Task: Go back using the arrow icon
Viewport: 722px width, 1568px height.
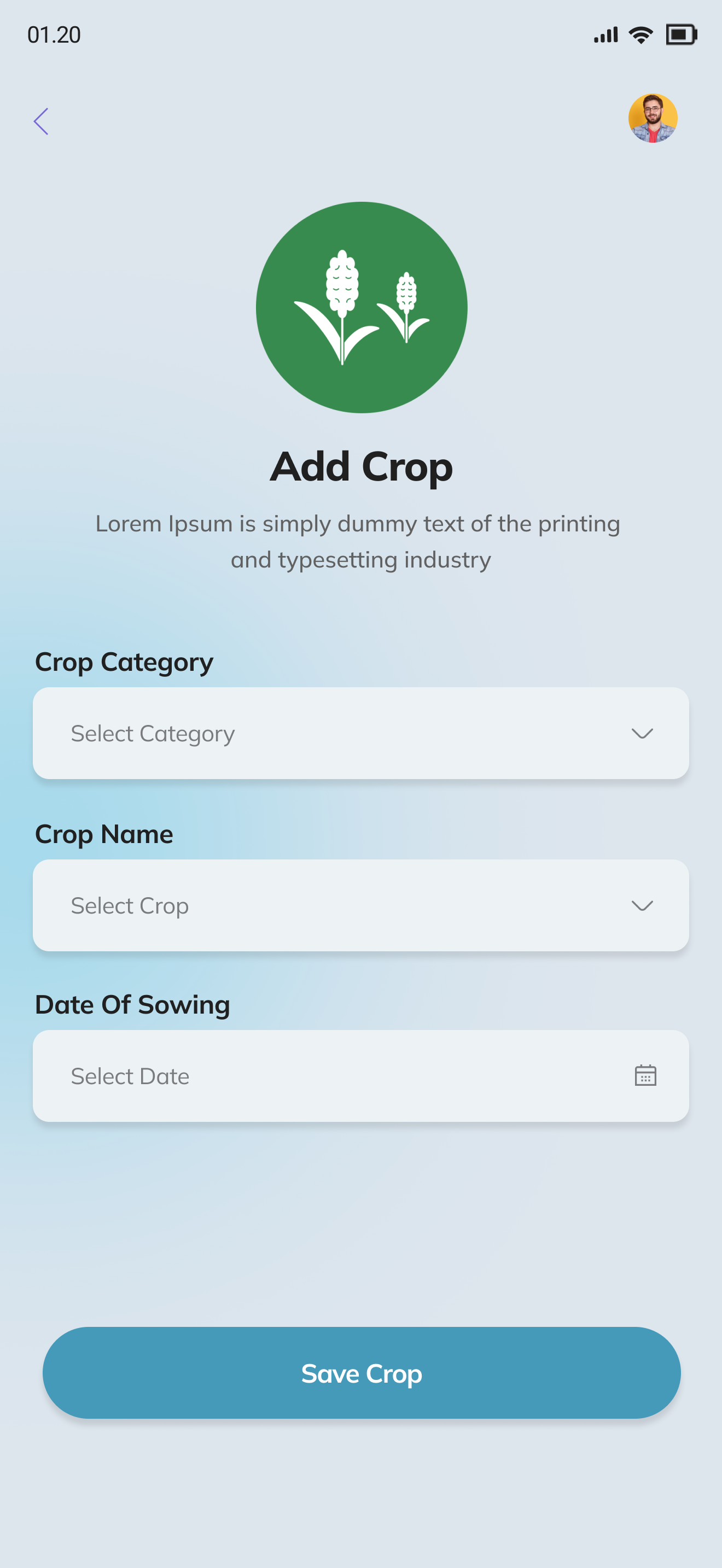Action: 41,121
